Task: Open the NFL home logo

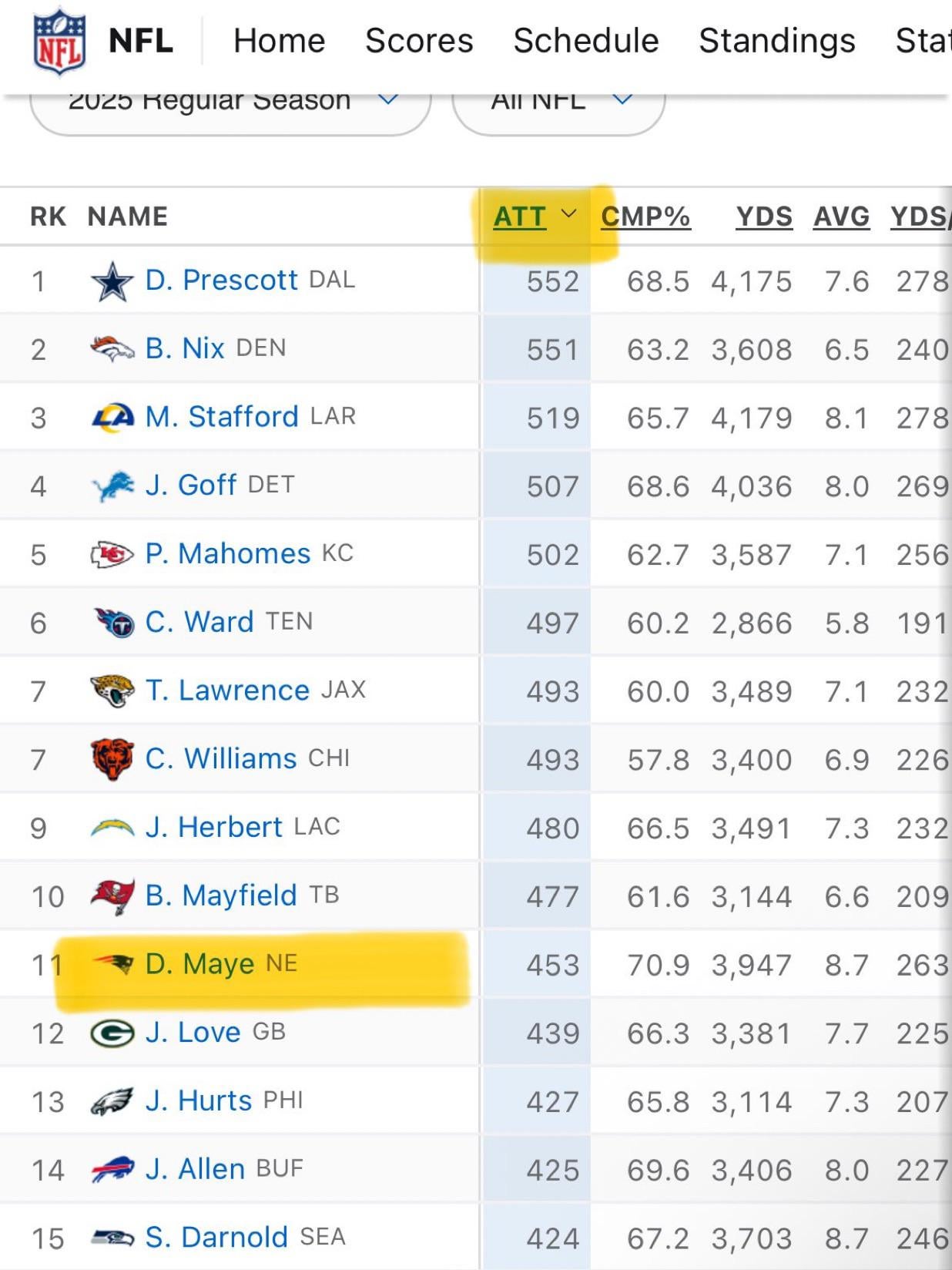Action: (59, 42)
